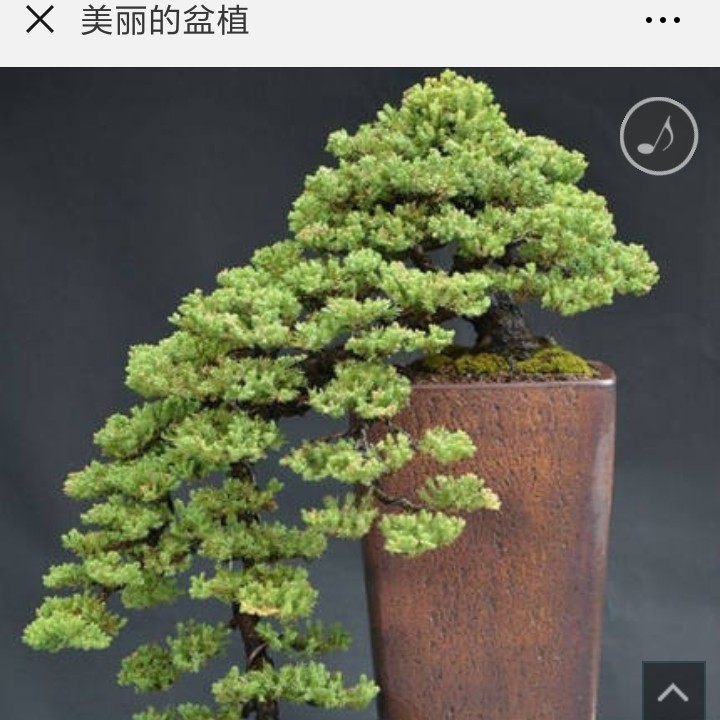
Task: Toggle the background music icon
Action: click(659, 136)
